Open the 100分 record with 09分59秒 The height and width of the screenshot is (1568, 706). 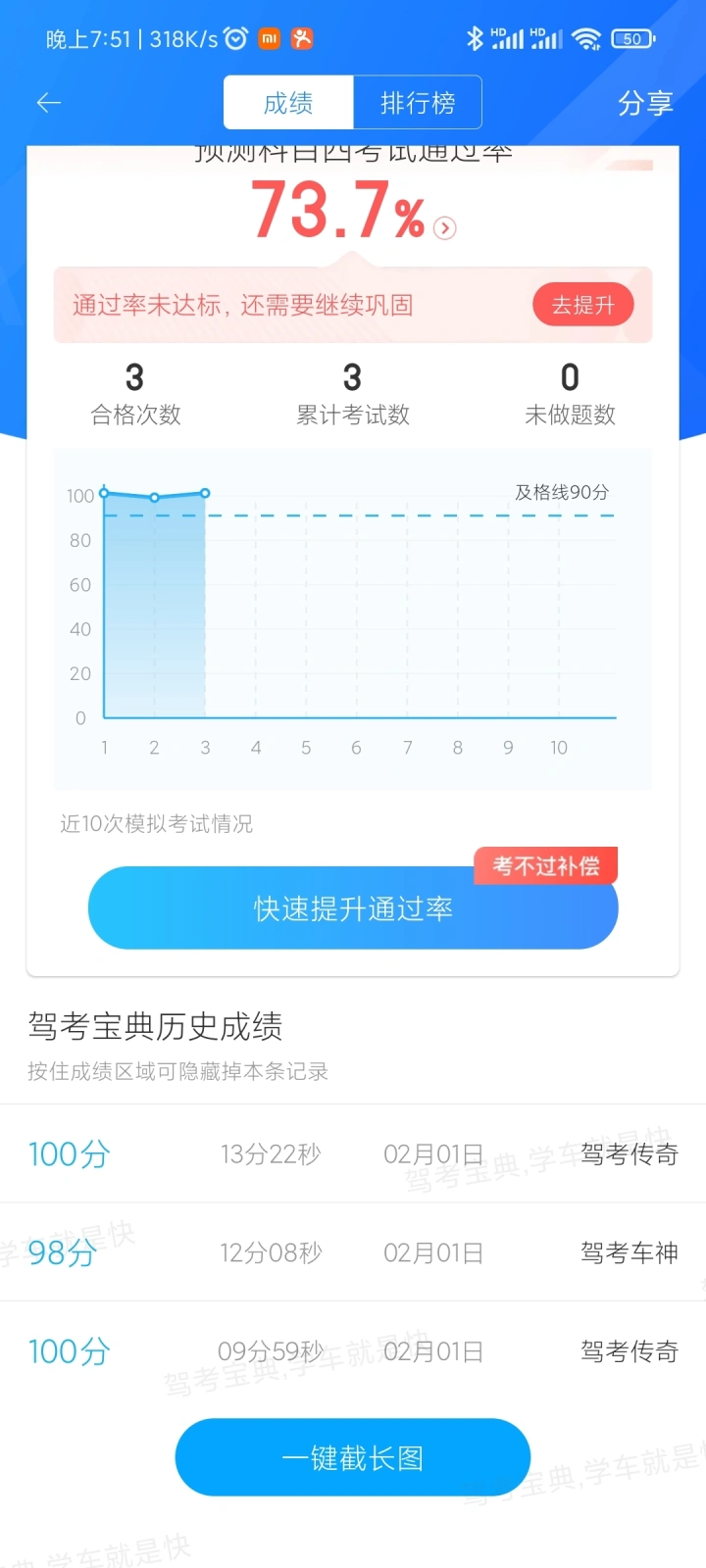coord(353,1351)
